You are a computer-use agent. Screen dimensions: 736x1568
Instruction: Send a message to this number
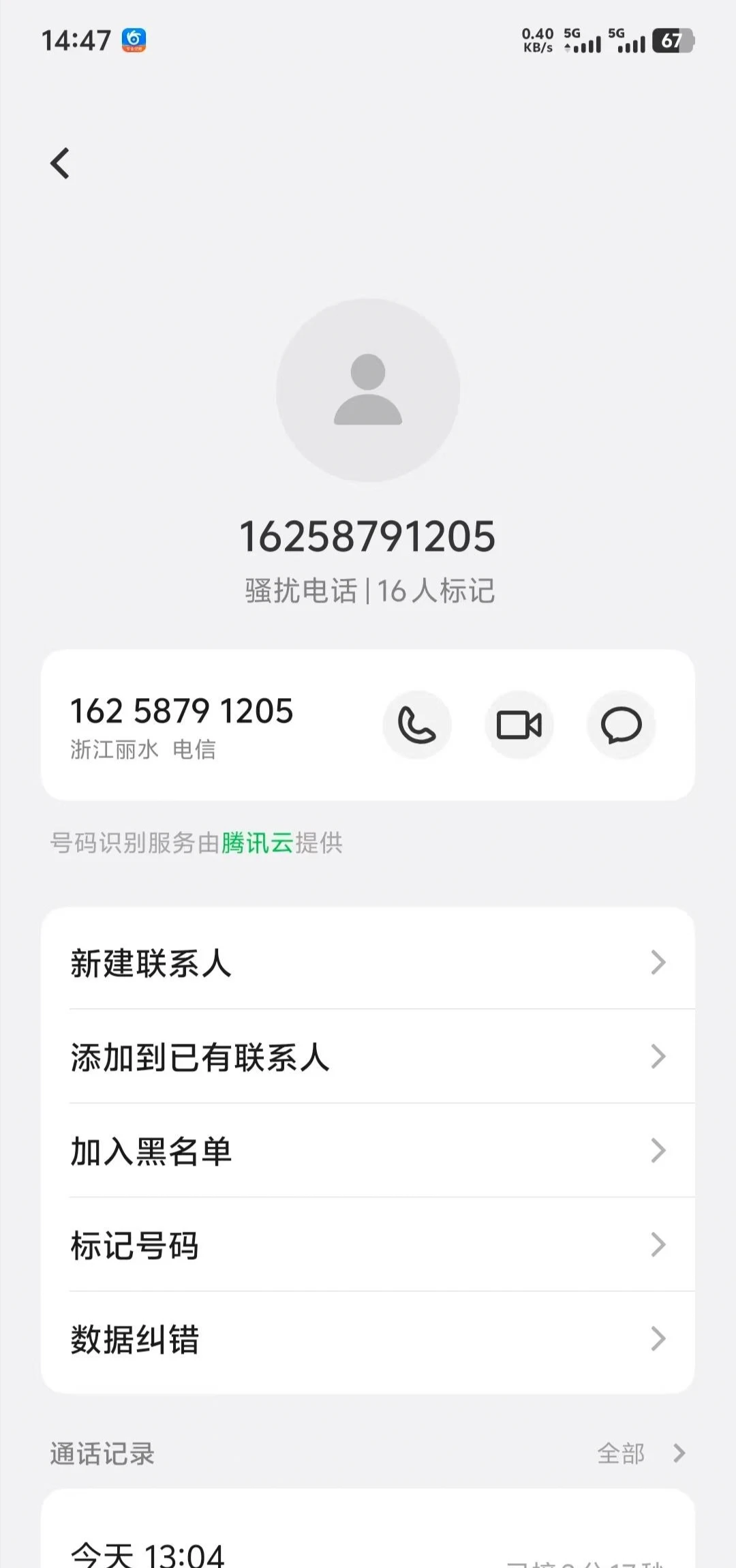(621, 725)
